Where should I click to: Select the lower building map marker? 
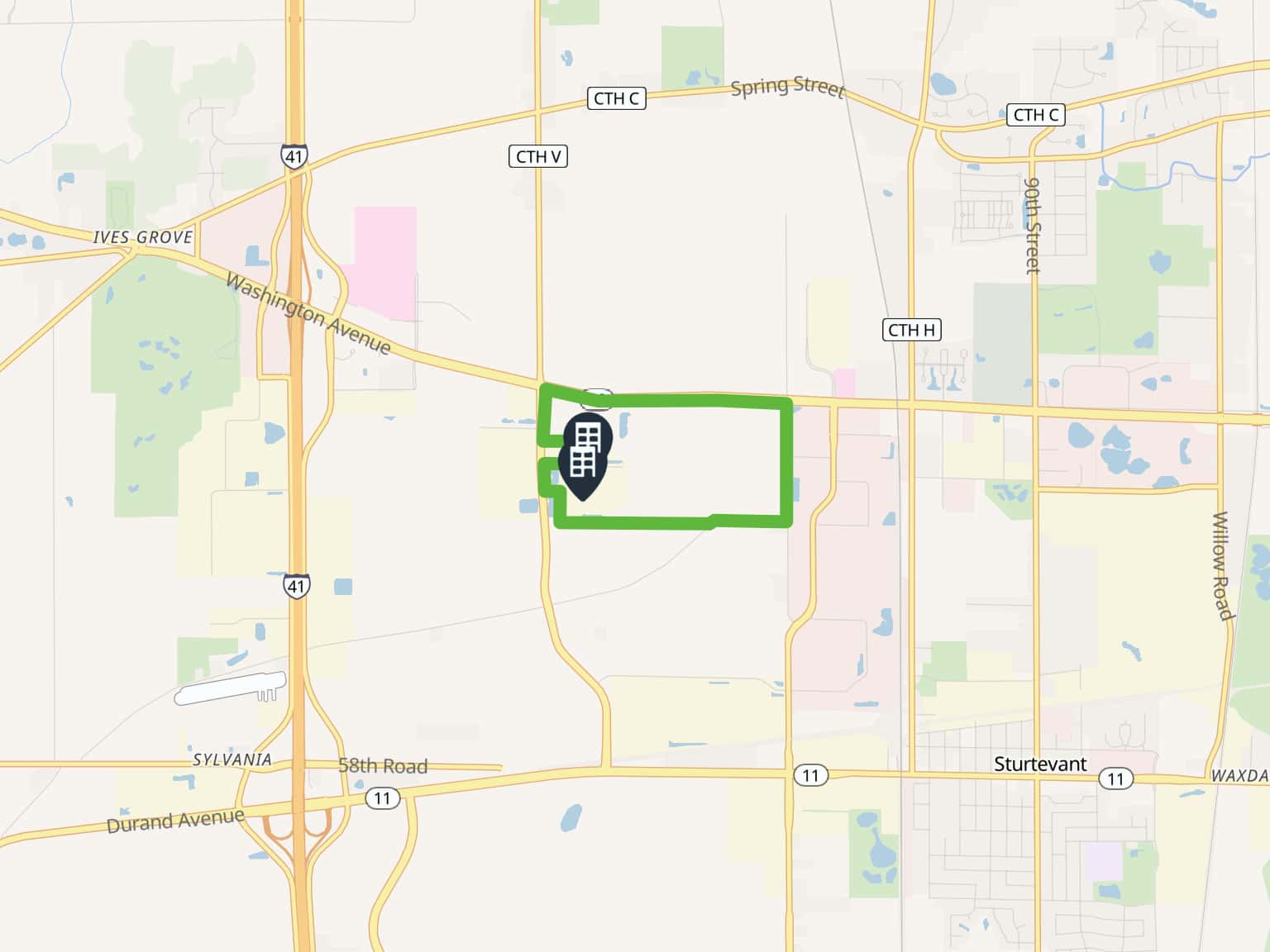coord(581,469)
